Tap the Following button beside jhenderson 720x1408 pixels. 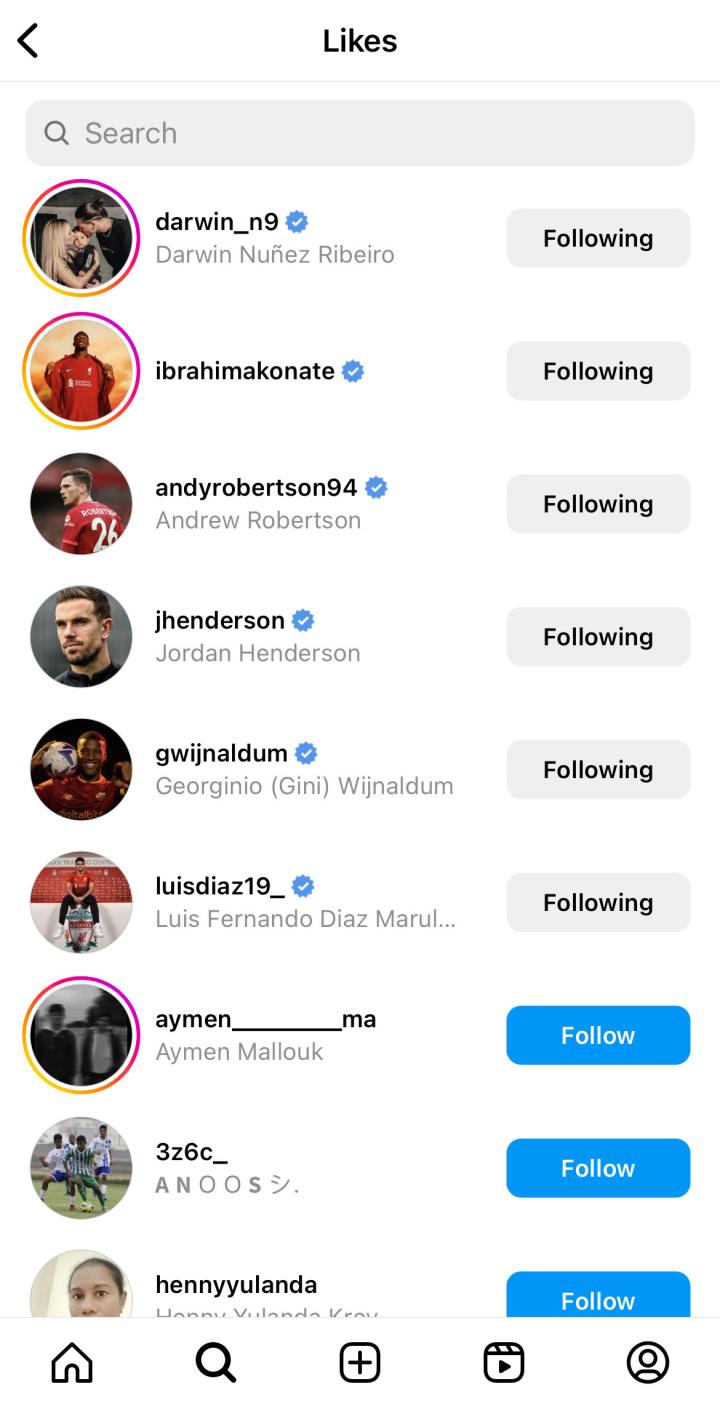click(598, 637)
